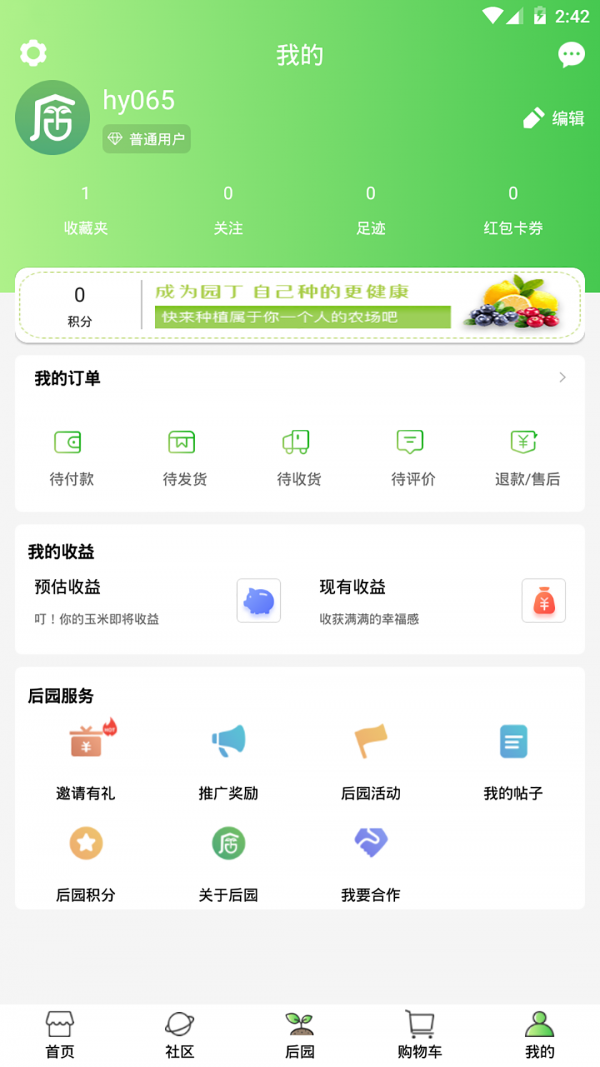Screen dimensions: 600x1067
Task: Switch to the 购物车 cart tab
Action: [420, 1035]
